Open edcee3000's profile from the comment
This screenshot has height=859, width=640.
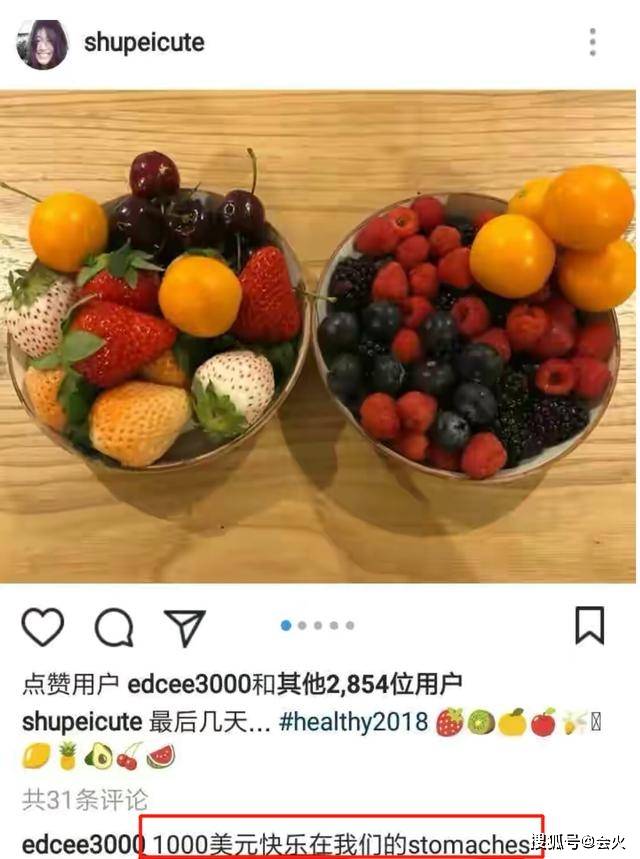(x=78, y=842)
